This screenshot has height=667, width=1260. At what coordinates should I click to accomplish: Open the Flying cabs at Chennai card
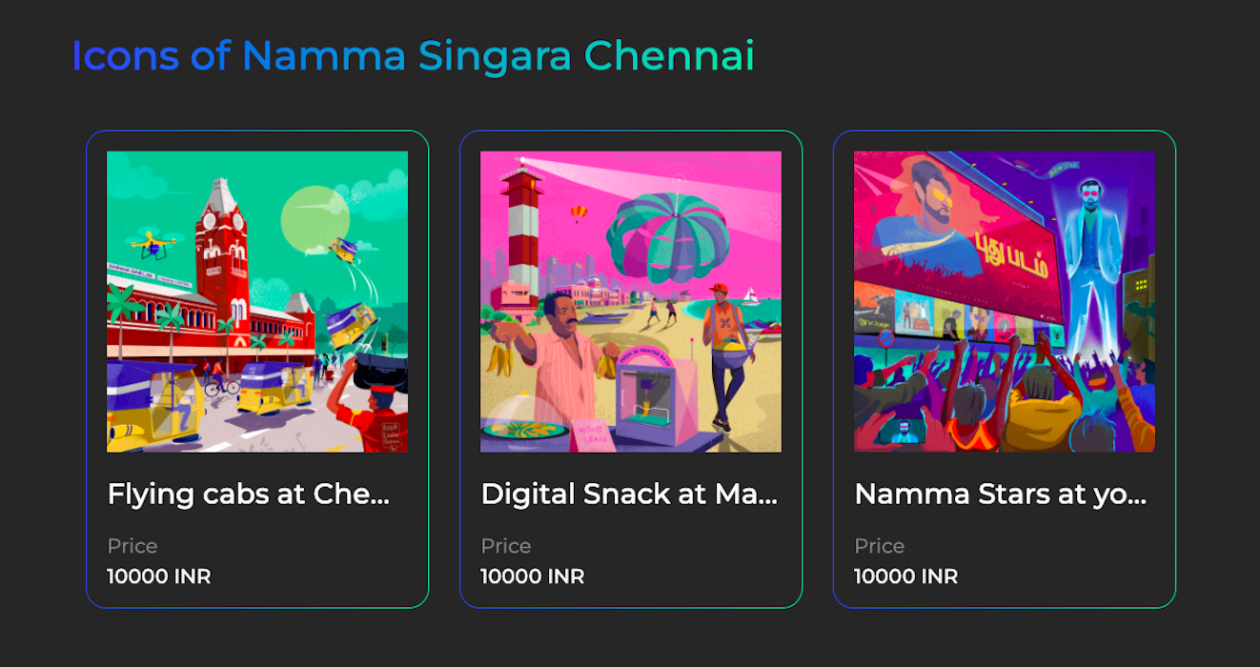[x=257, y=368]
